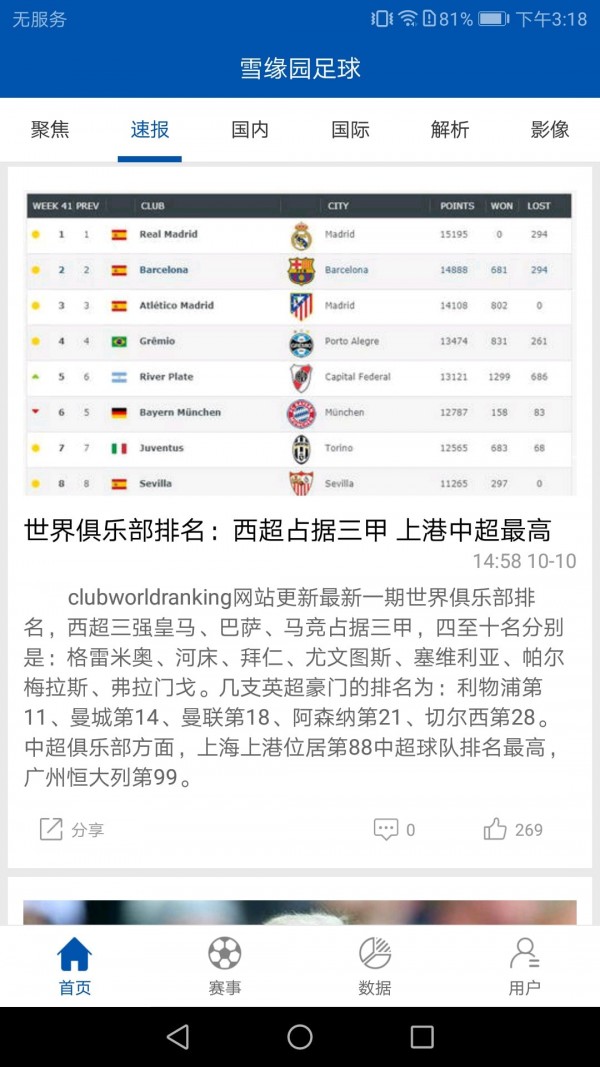This screenshot has width=600, height=1067.
Task: Like the club ranking article
Action: [513, 829]
